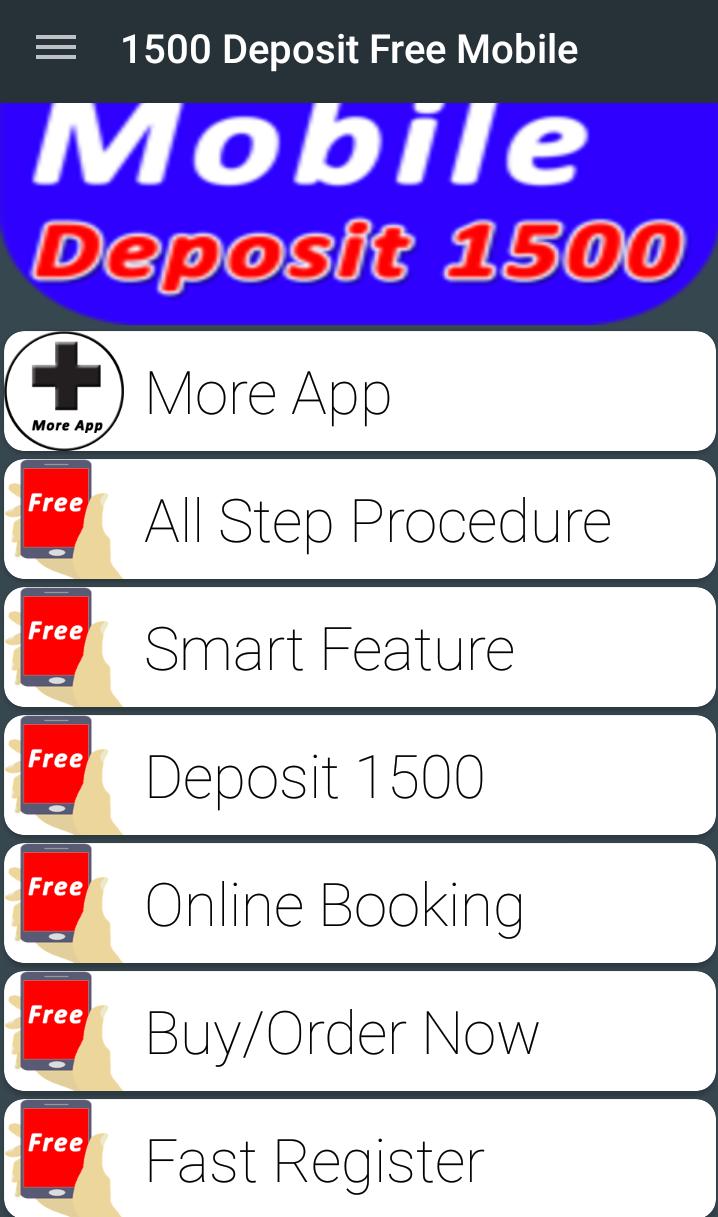Select the Smart Feature row
The height and width of the screenshot is (1217, 718).
coord(360,648)
